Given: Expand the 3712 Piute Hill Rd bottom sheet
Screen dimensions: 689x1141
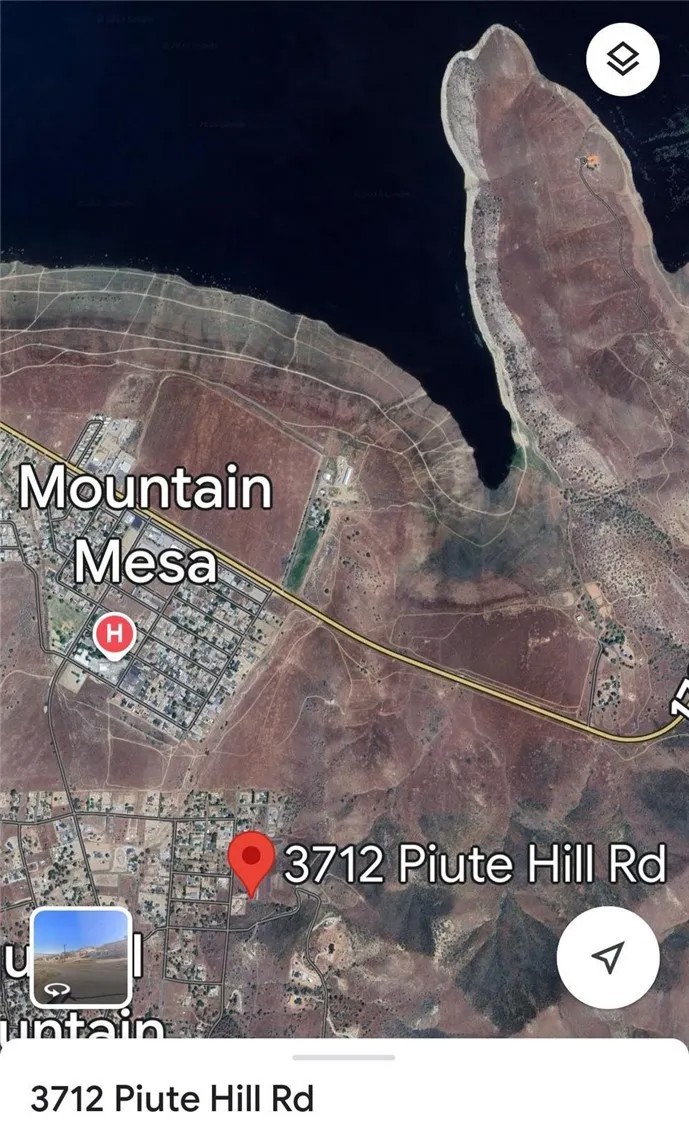Looking at the screenshot, I should tap(344, 1058).
